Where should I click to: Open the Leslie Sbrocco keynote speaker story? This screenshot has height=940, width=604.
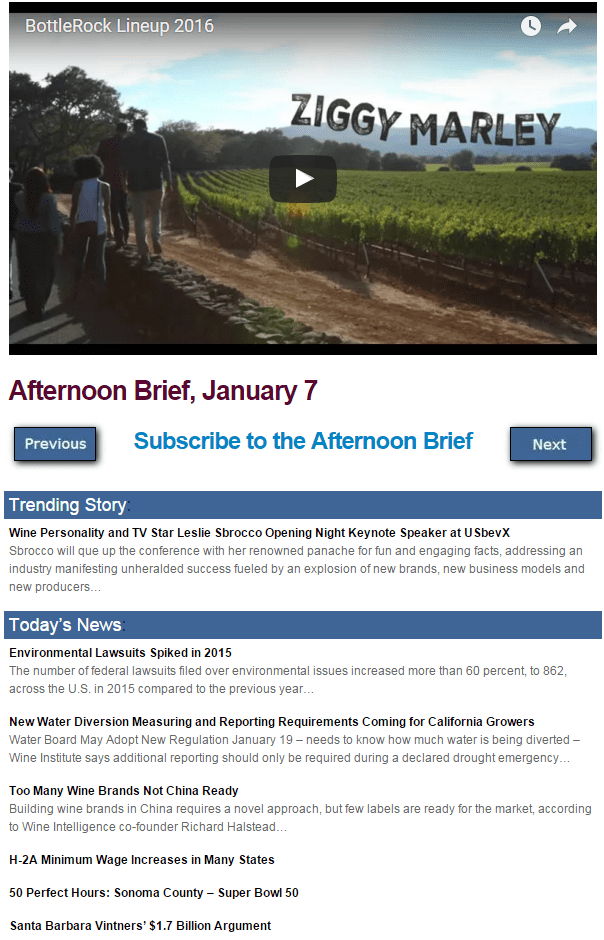[259, 533]
